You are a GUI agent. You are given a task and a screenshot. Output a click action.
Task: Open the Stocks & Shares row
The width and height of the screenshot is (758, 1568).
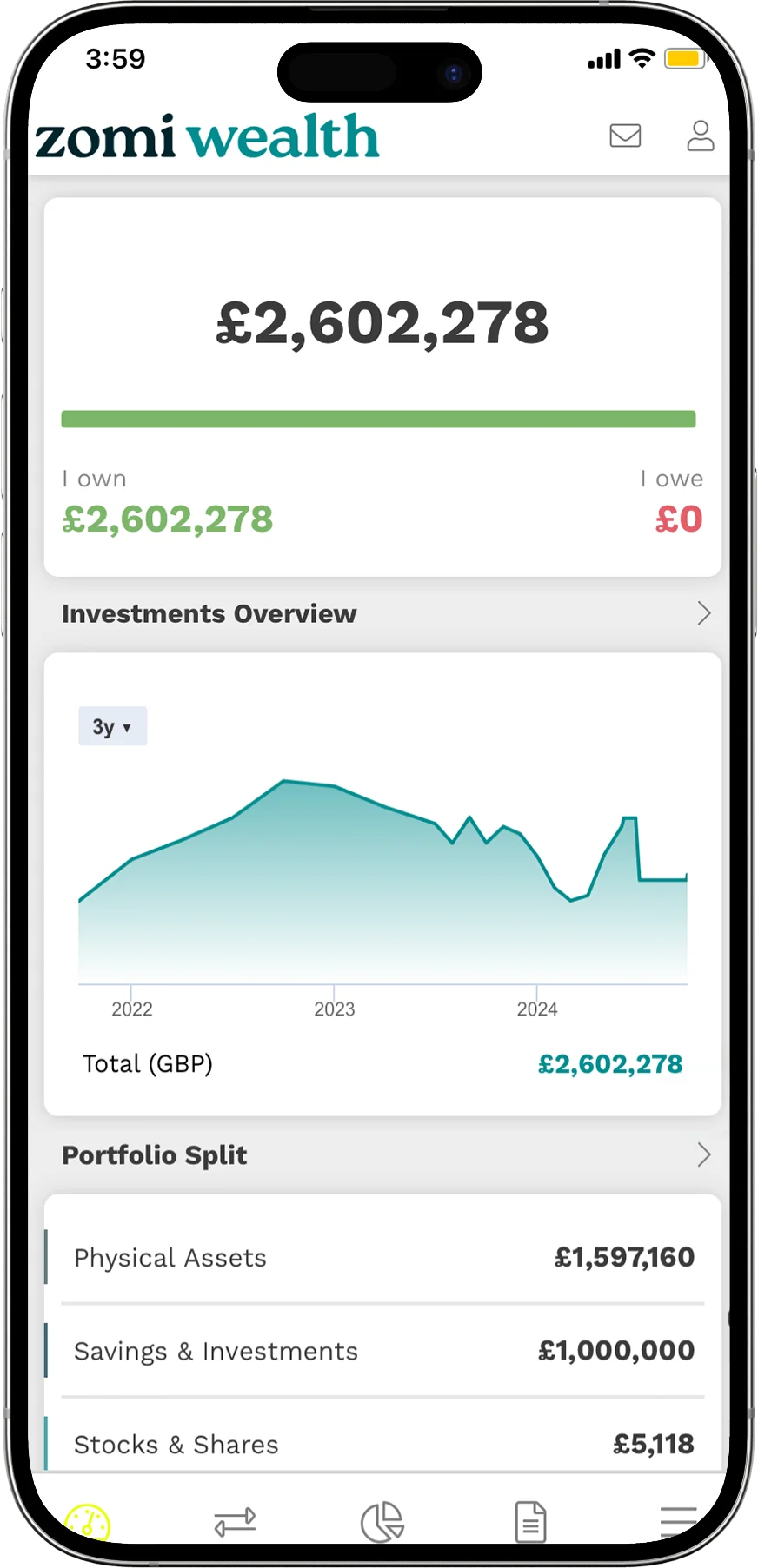tap(382, 1444)
